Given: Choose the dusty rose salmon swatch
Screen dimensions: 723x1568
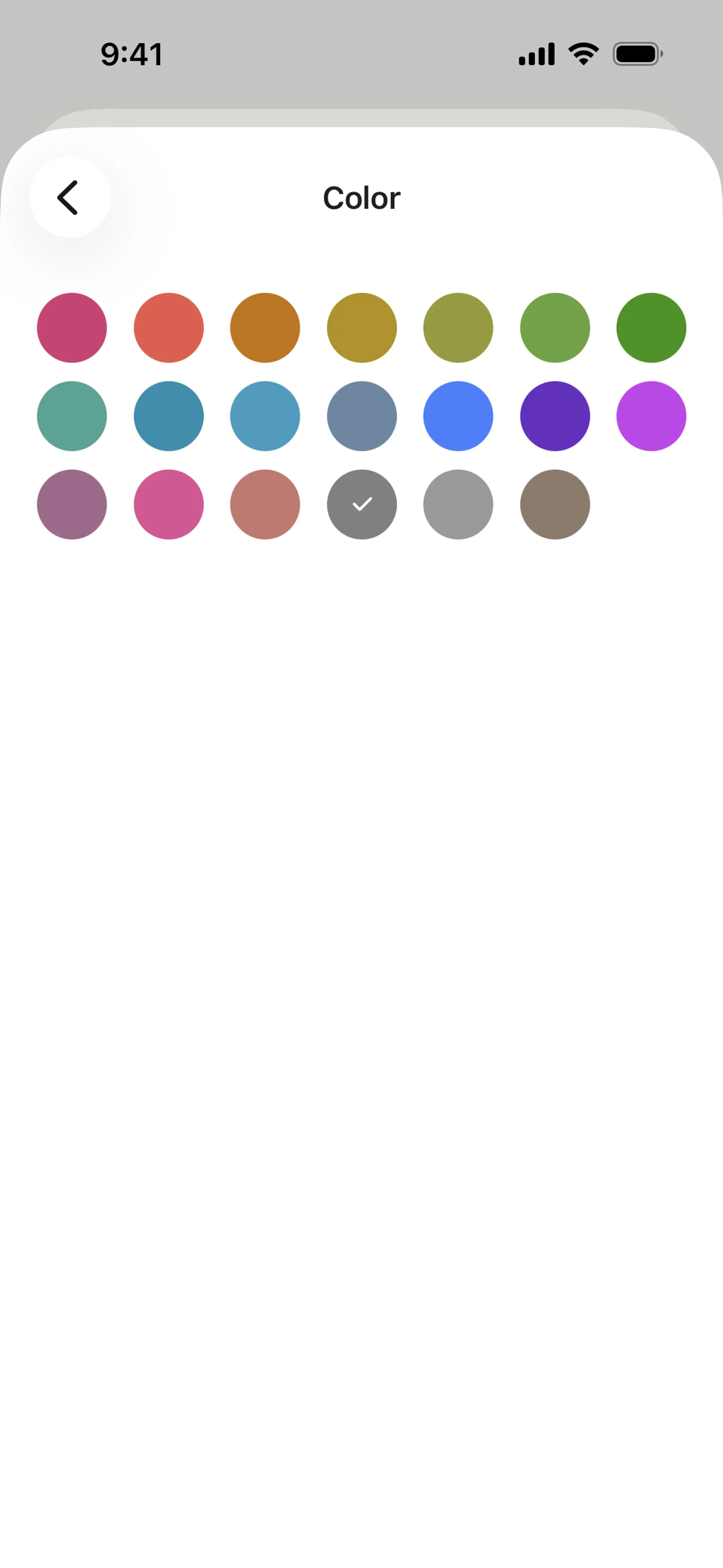Looking at the screenshot, I should [265, 504].
